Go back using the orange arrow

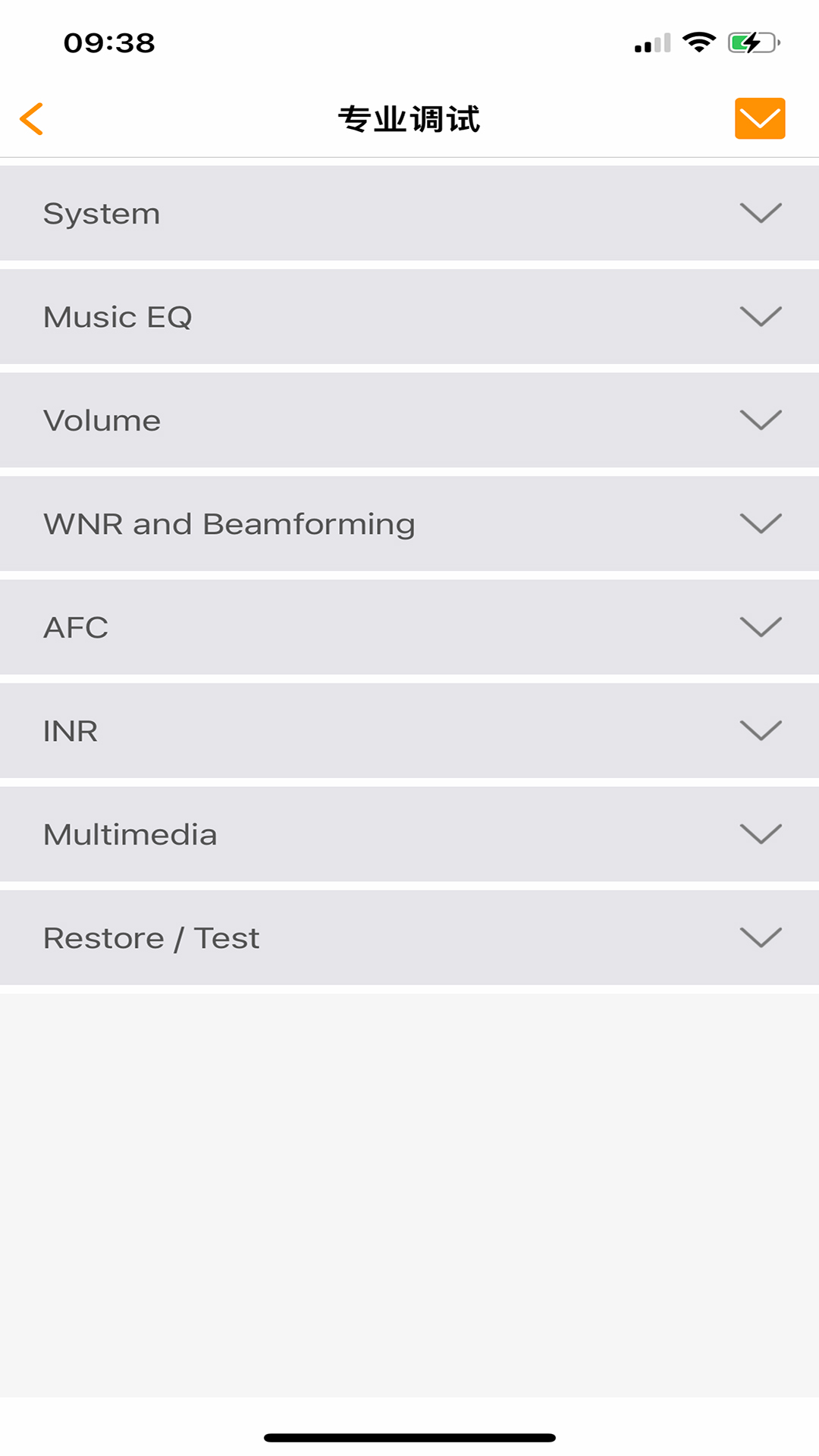32,119
